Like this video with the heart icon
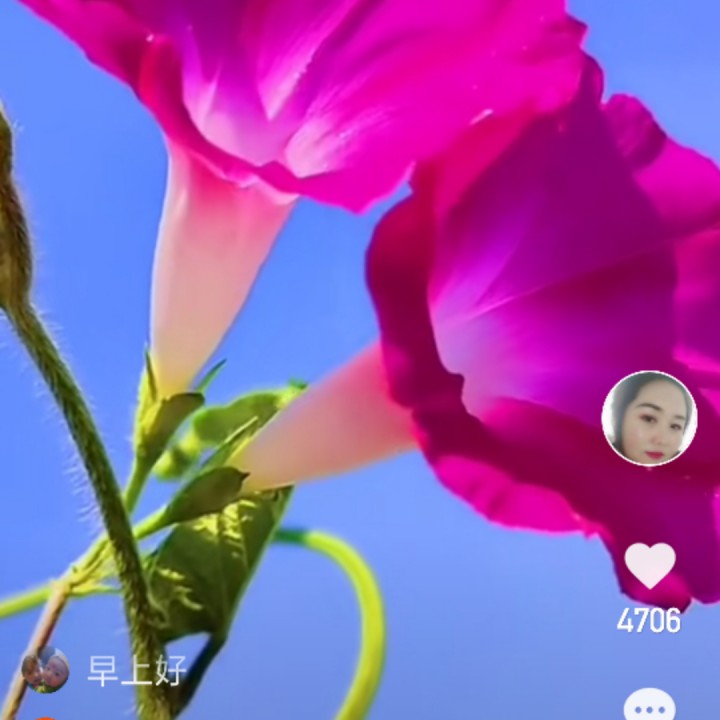This screenshot has height=720, width=720. click(650, 566)
